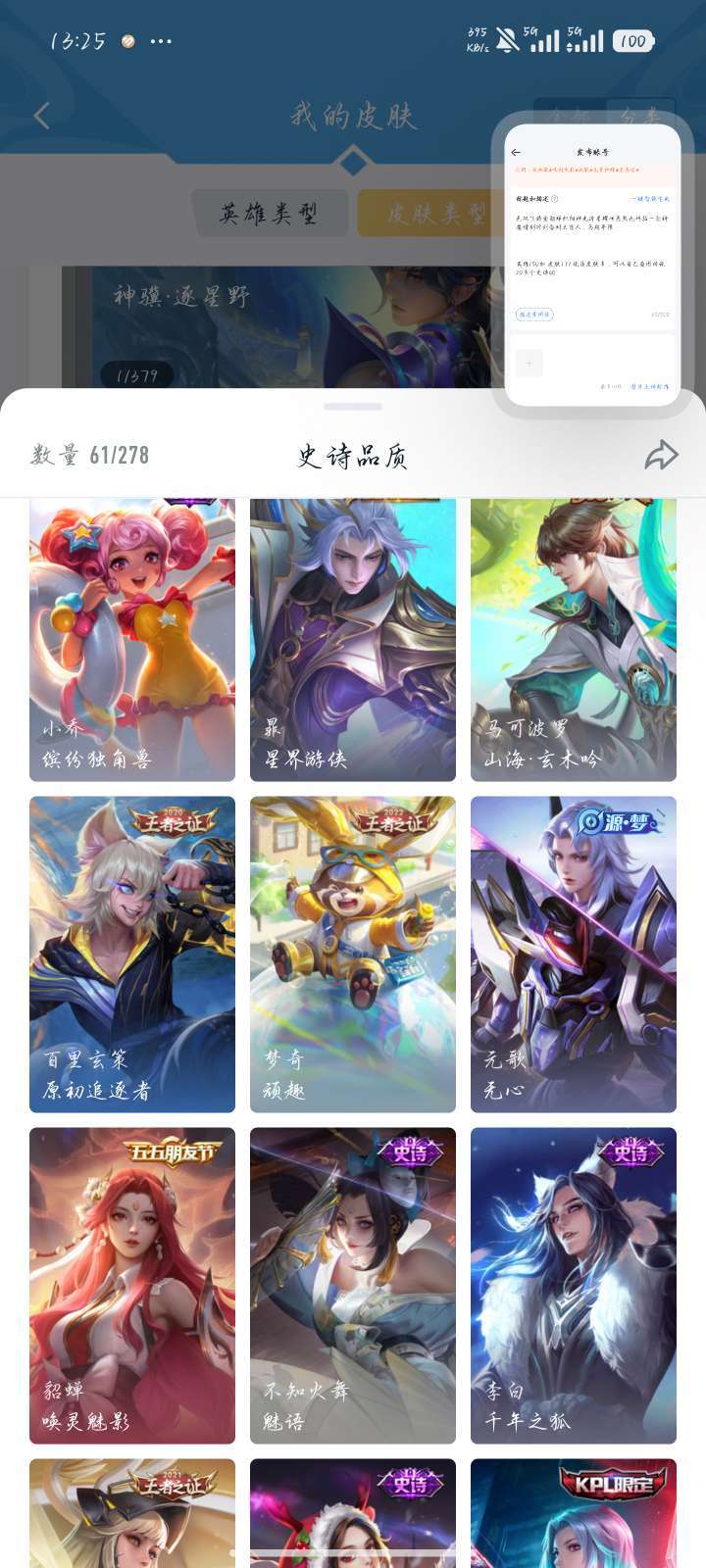The image size is (706, 1568).
Task: Open 梦奇 顽趣 skin card
Action: (x=353, y=955)
